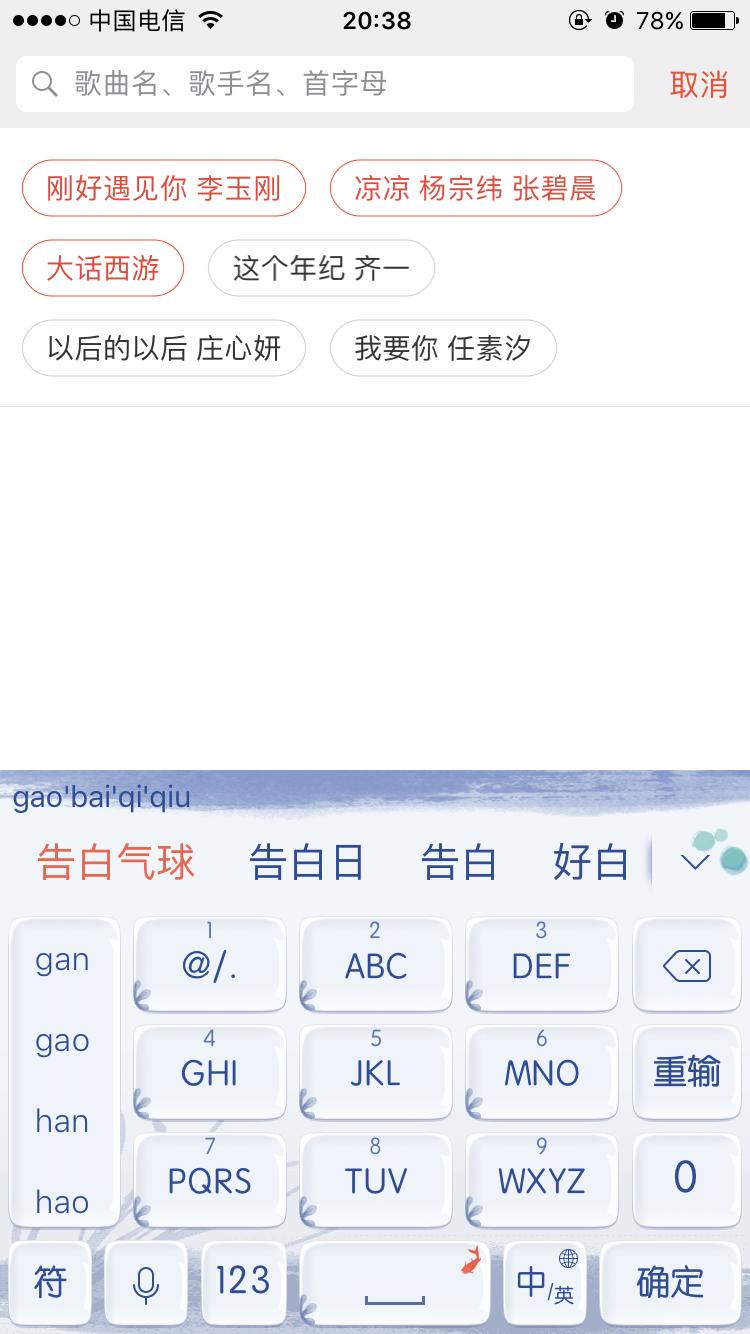Confirm input with 确定 key

click(x=668, y=1283)
